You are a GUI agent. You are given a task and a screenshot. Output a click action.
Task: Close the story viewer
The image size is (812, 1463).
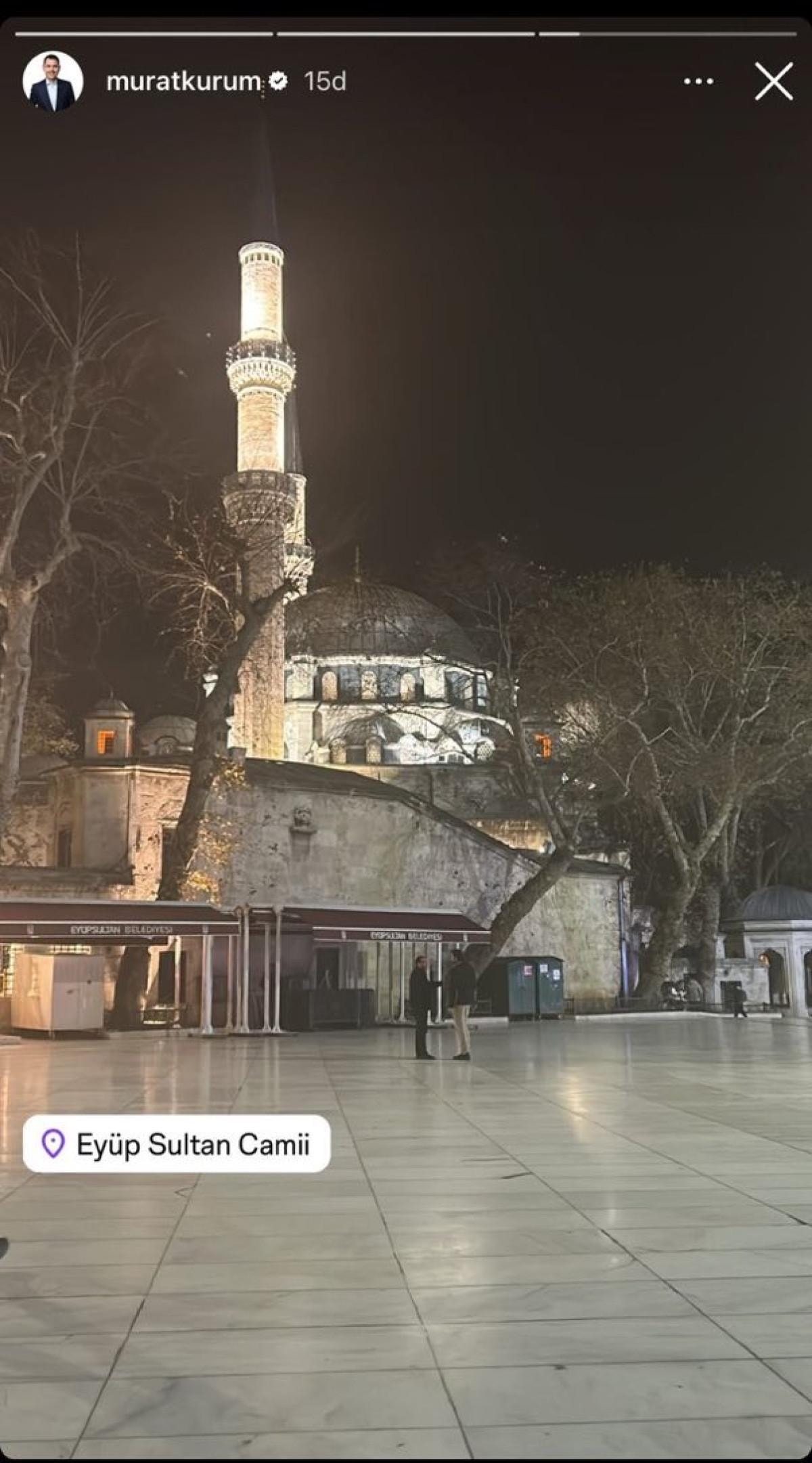tap(773, 81)
